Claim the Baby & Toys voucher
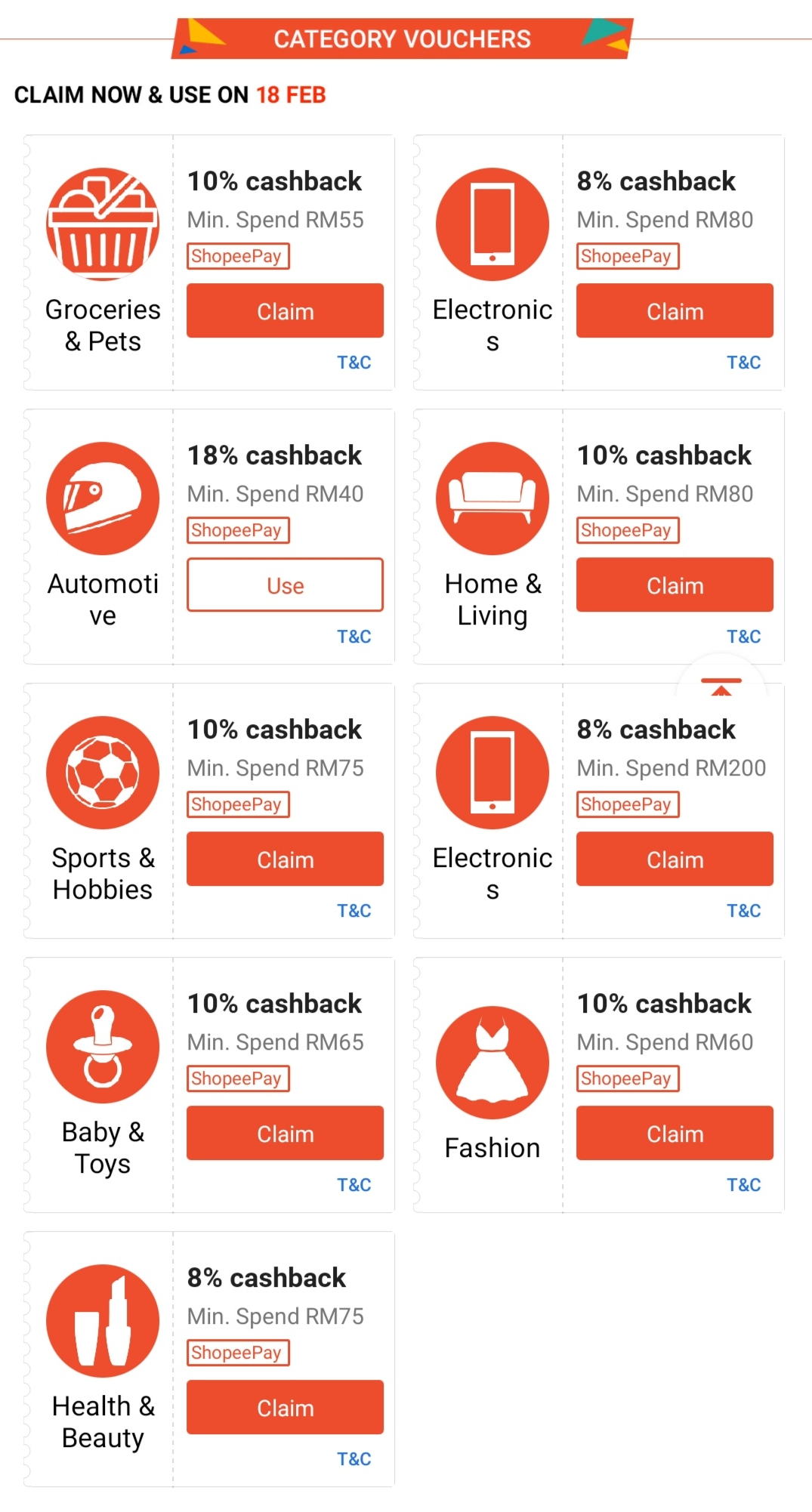 click(285, 1134)
